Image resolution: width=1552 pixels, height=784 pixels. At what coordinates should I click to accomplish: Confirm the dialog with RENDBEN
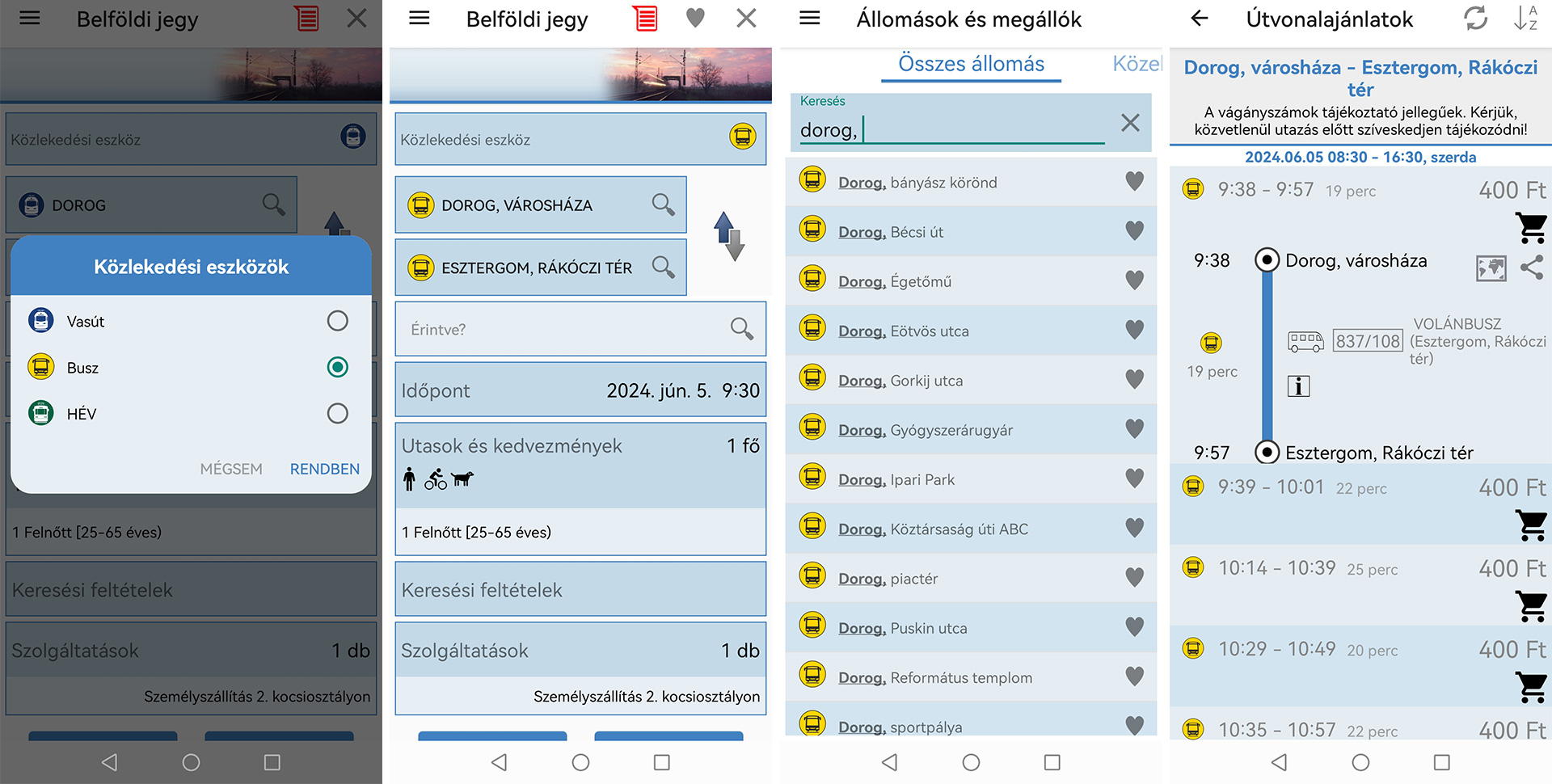click(x=324, y=469)
